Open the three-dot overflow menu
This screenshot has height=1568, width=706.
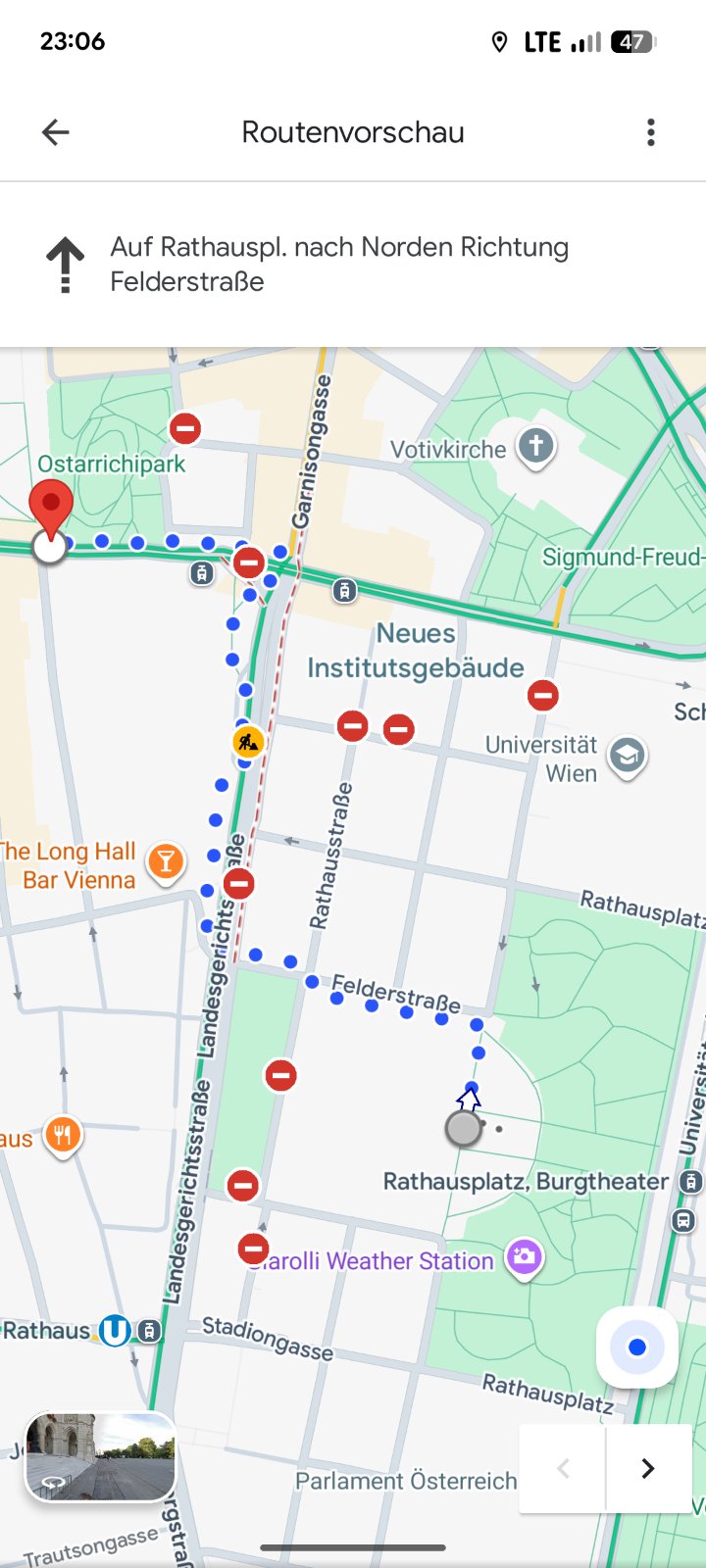point(650,132)
